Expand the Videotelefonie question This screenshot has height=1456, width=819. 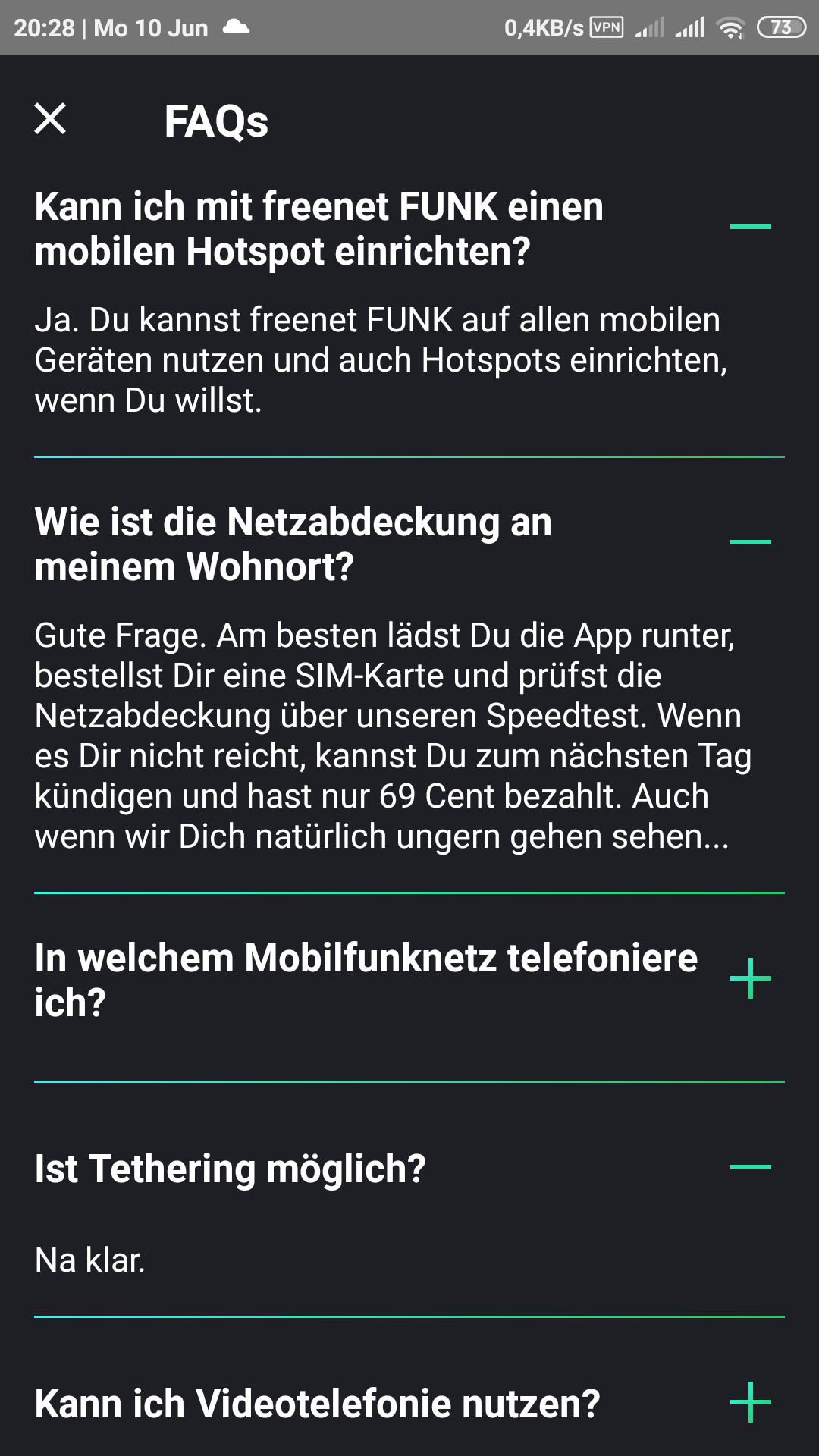click(x=750, y=1402)
